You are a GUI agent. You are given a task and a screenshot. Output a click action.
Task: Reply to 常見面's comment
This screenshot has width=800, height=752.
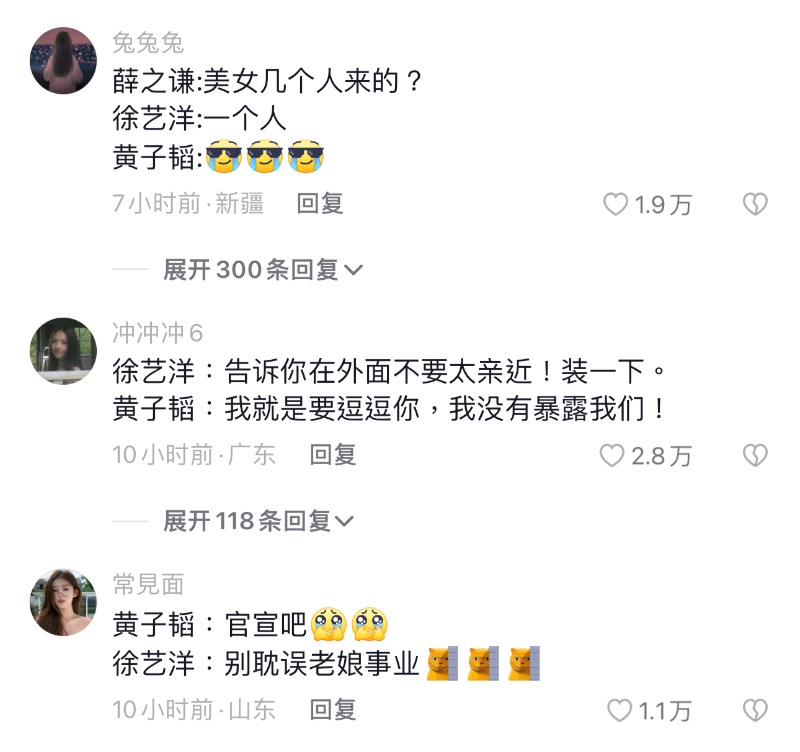click(x=332, y=709)
